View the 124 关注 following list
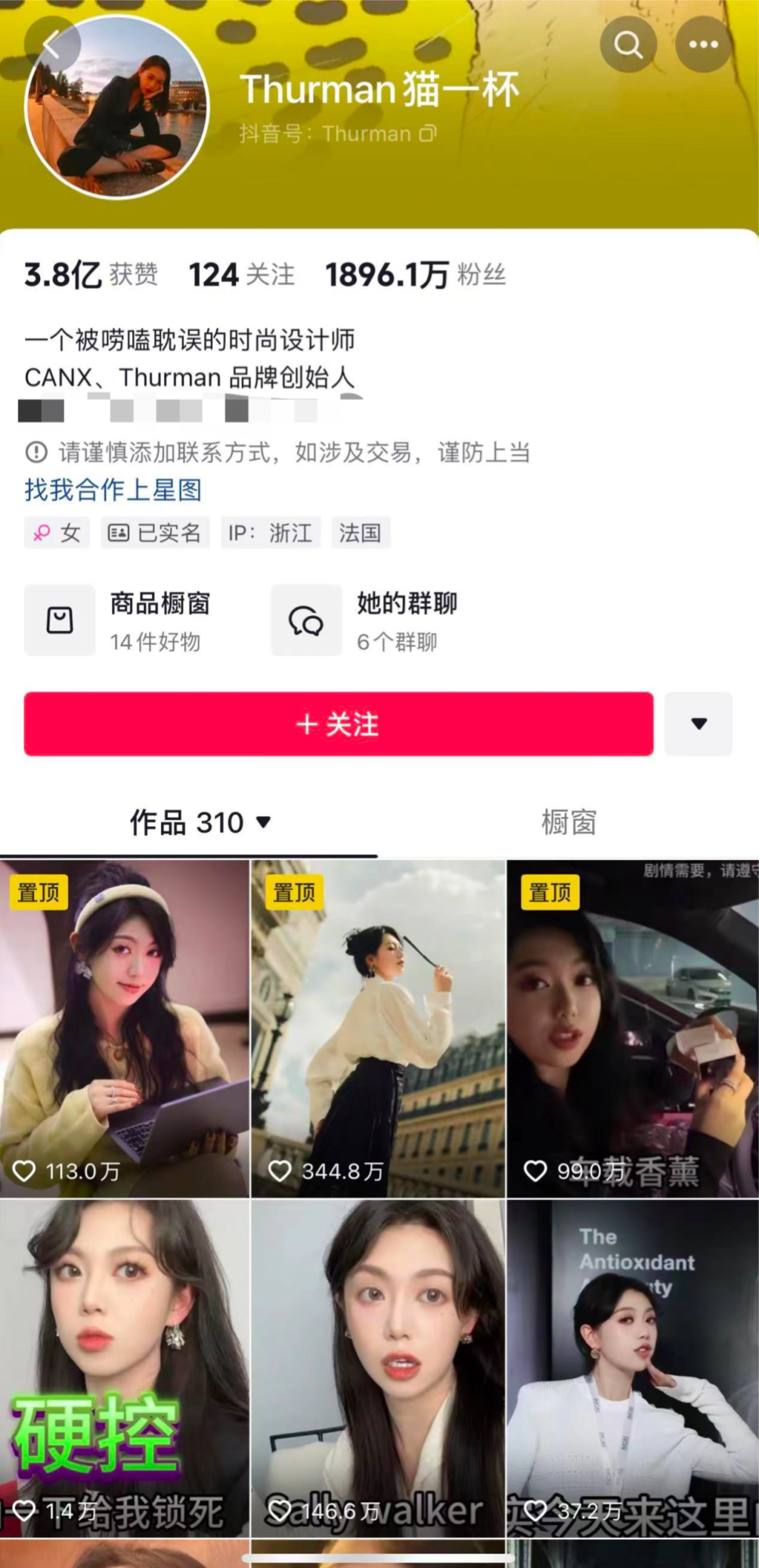This screenshot has height=1568, width=759. [241, 275]
